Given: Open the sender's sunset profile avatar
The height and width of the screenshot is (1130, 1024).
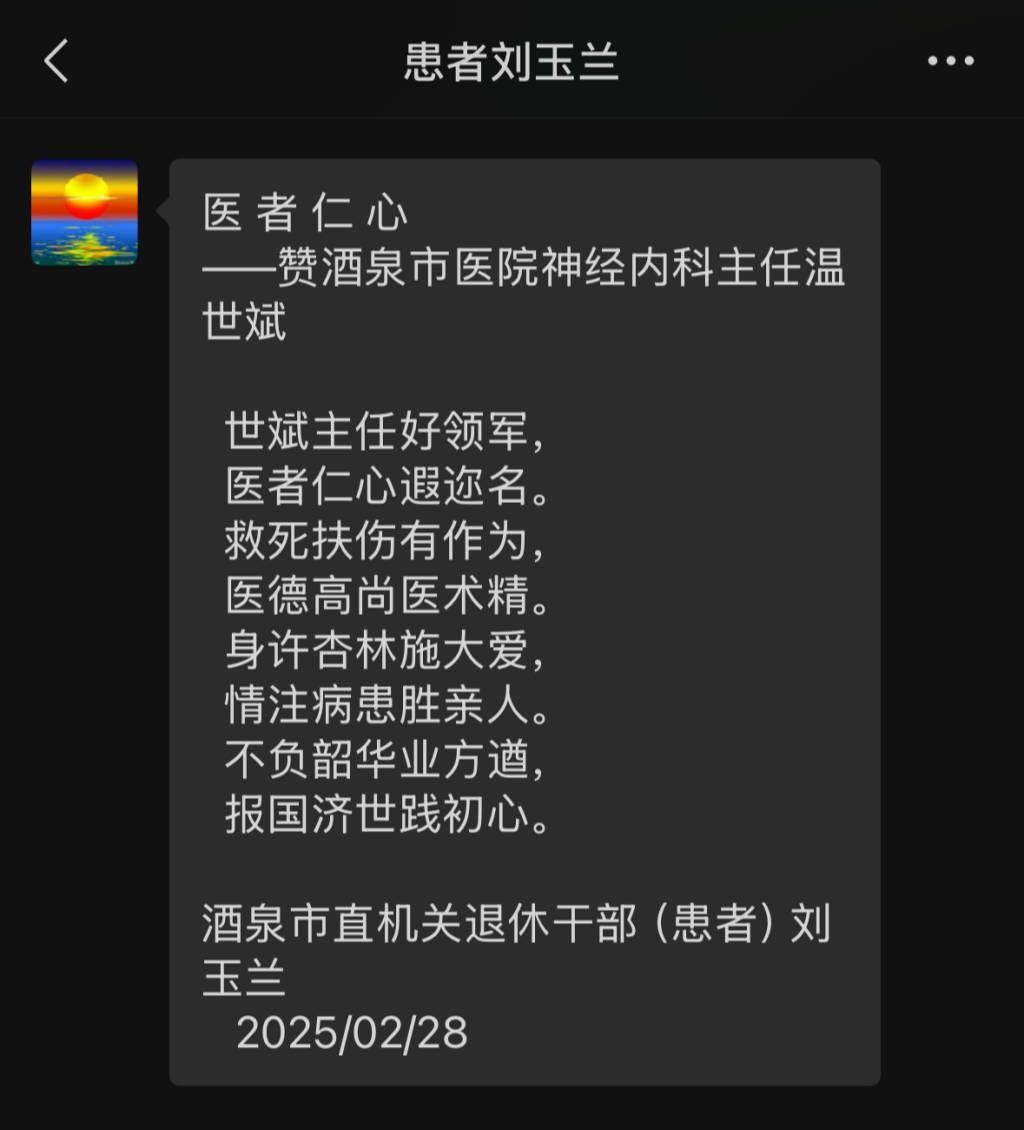Looking at the screenshot, I should click(x=85, y=213).
